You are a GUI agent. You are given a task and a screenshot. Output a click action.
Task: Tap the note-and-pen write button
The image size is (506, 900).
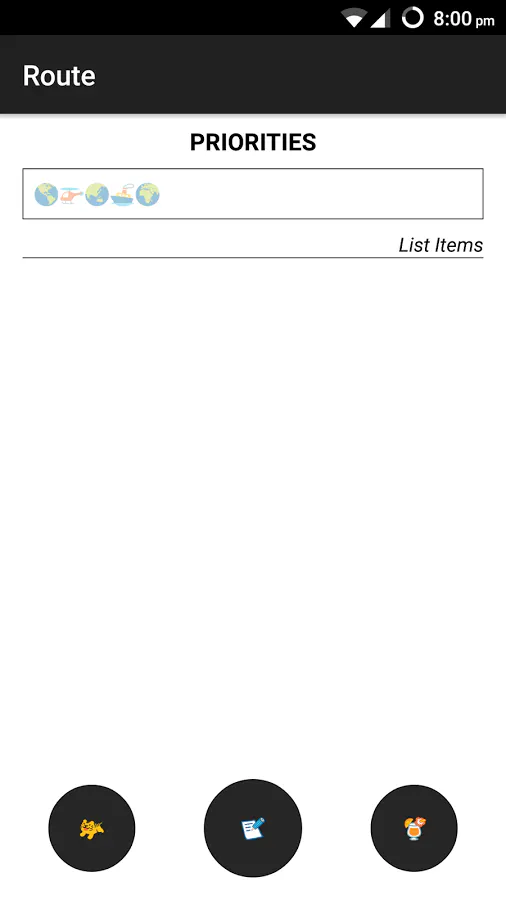pyautogui.click(x=253, y=828)
